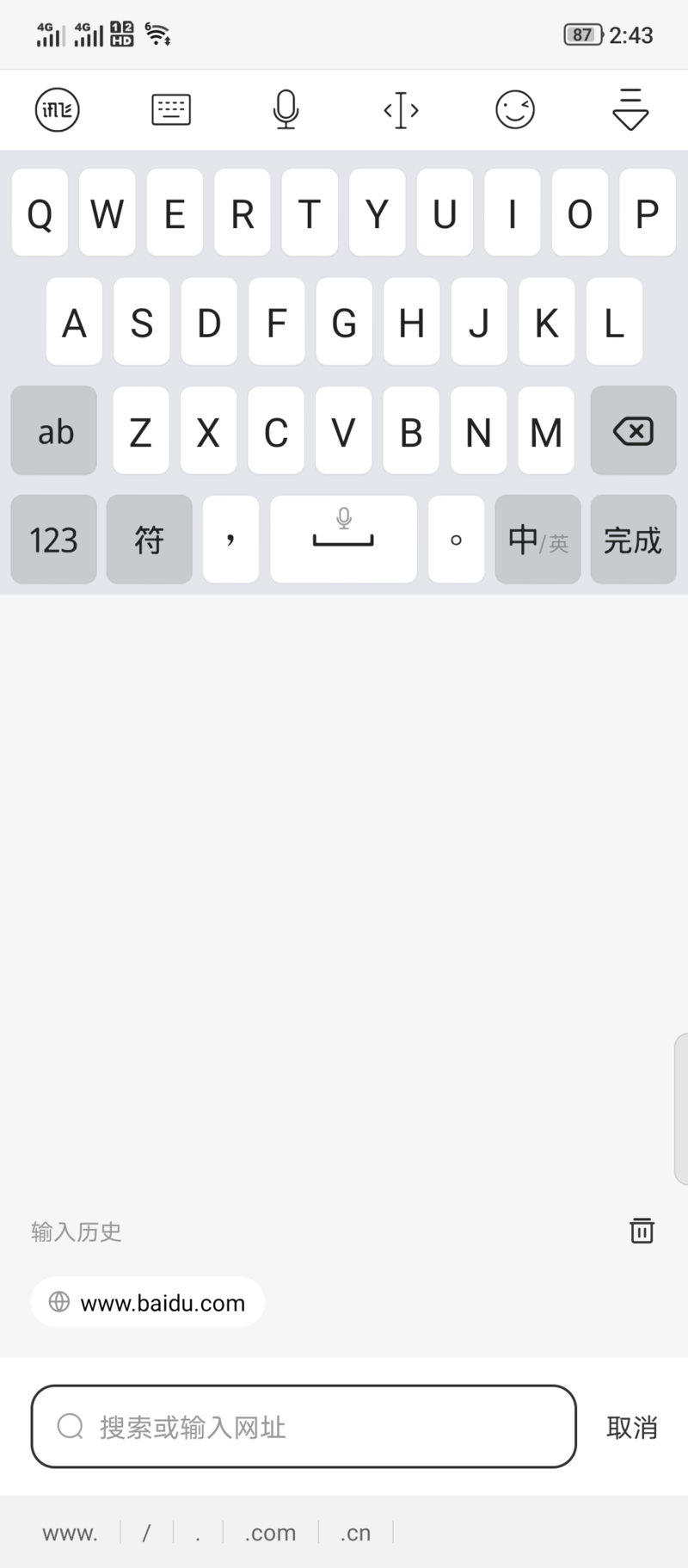Toggle Chinese/English input with 中/英

537,540
